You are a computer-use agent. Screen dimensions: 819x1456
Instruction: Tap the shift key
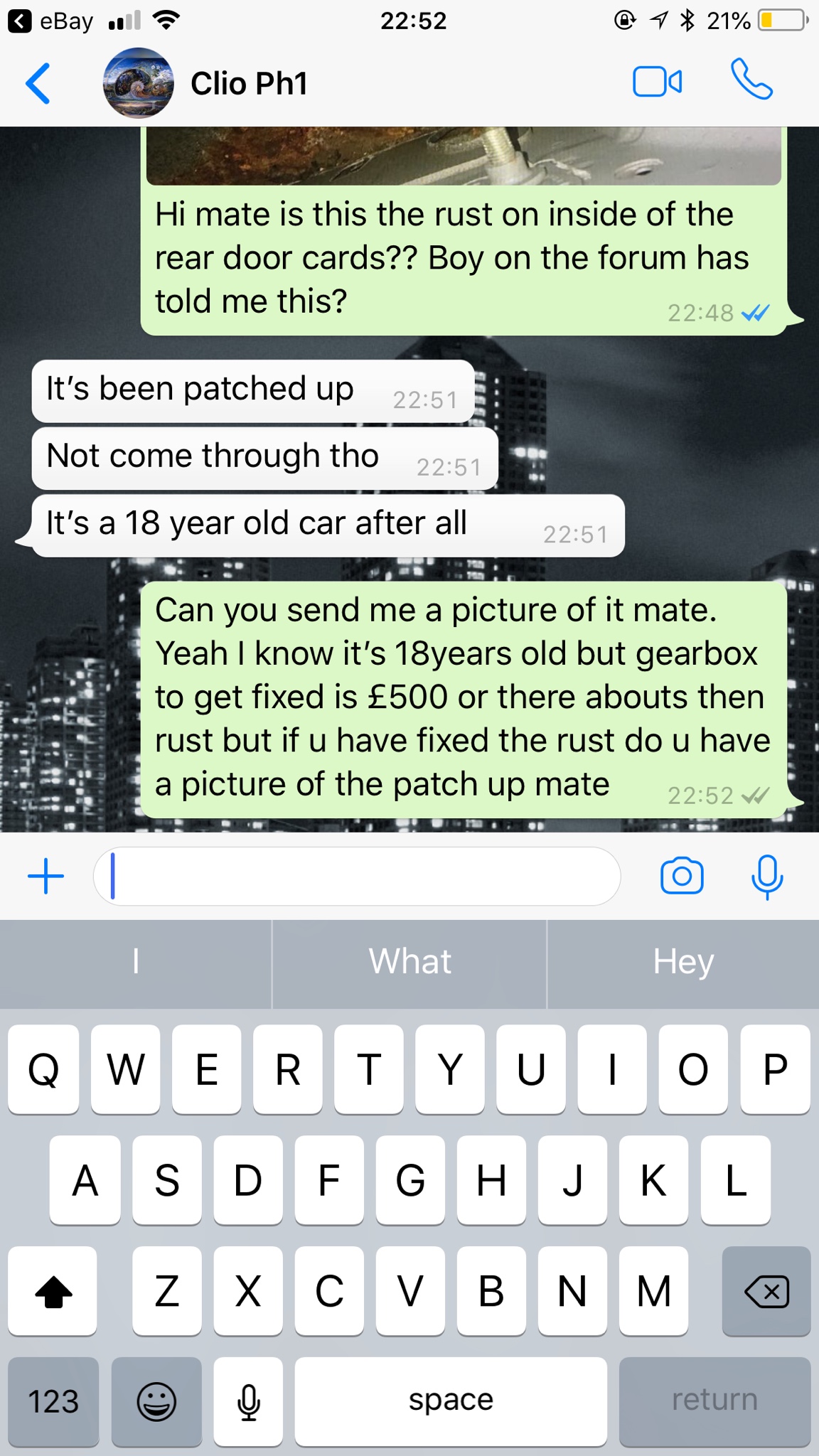(53, 1291)
